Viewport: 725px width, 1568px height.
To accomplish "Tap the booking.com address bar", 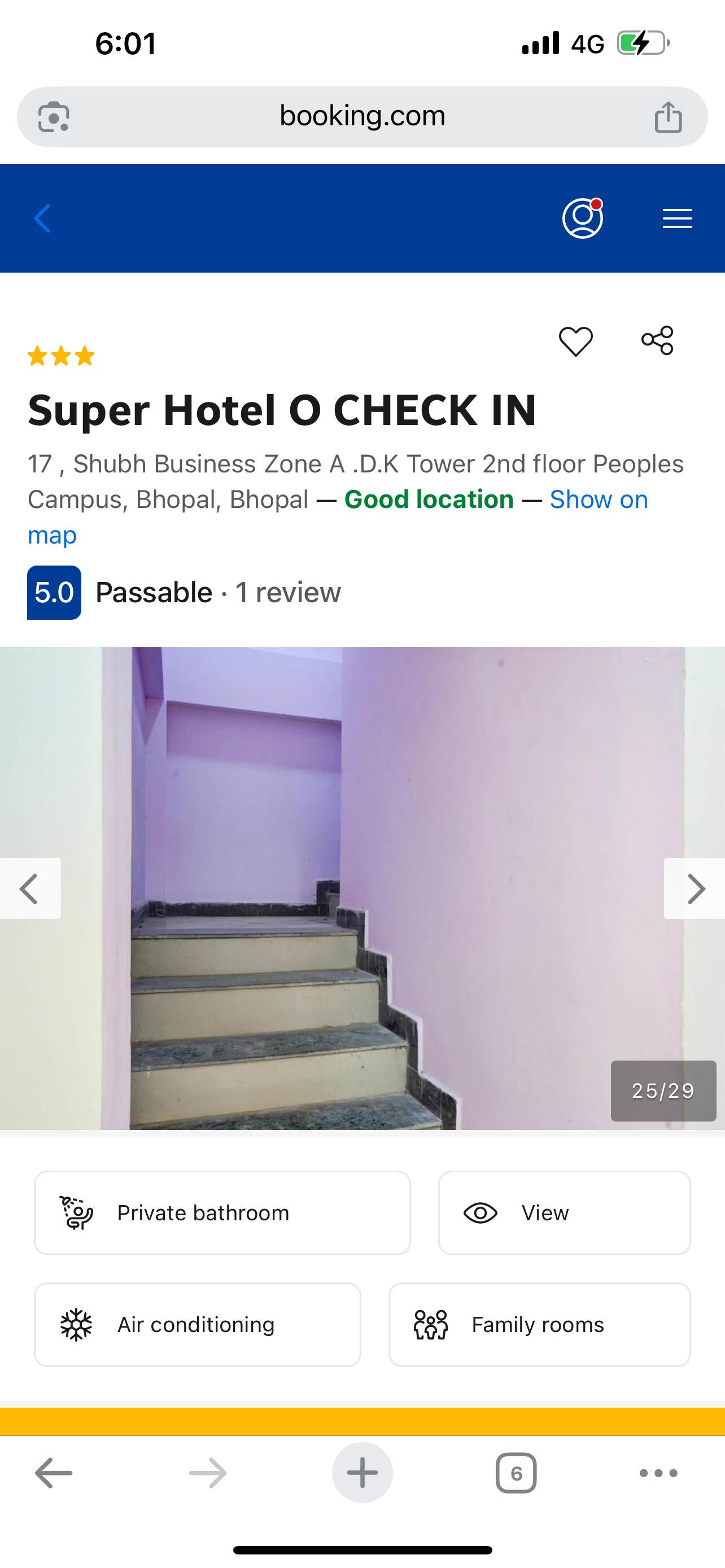I will (362, 116).
